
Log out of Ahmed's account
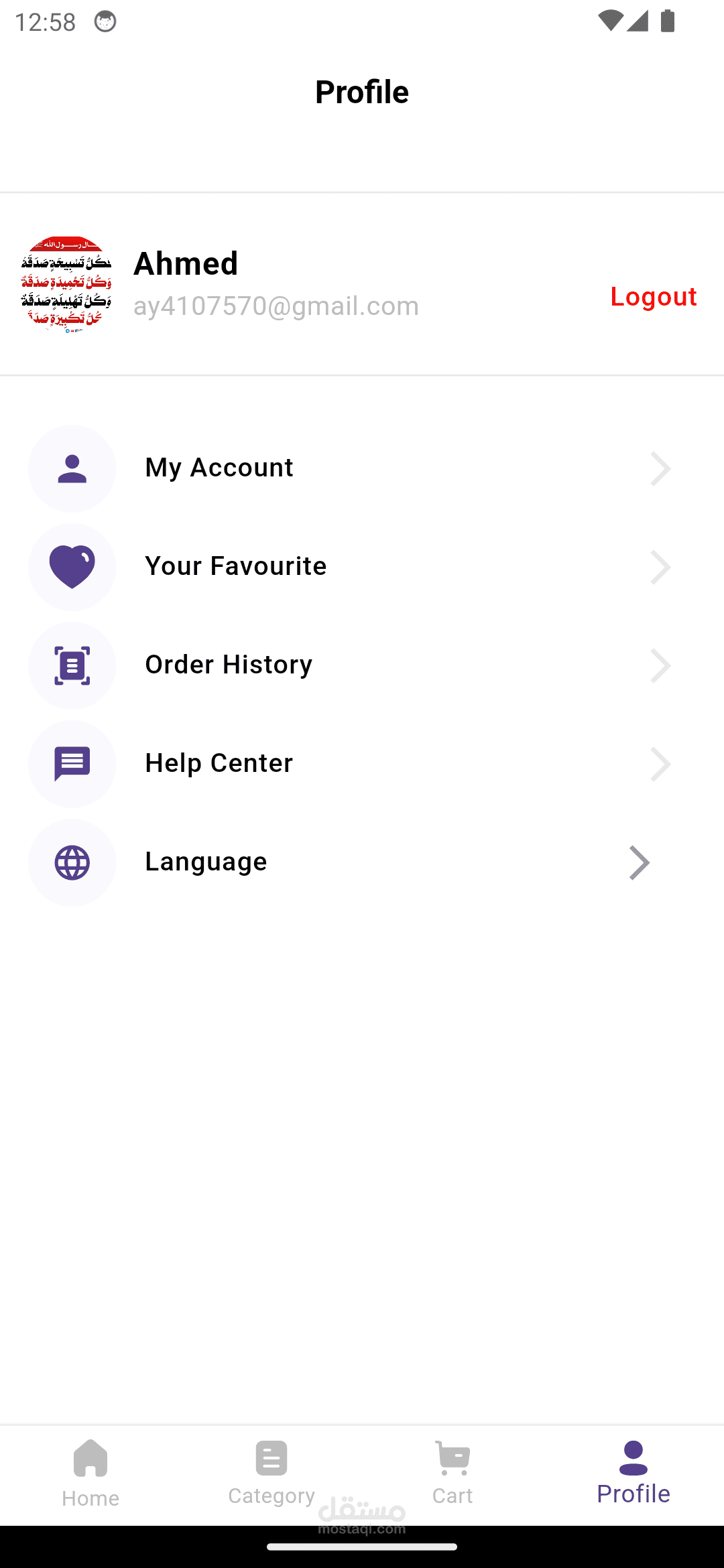(653, 296)
